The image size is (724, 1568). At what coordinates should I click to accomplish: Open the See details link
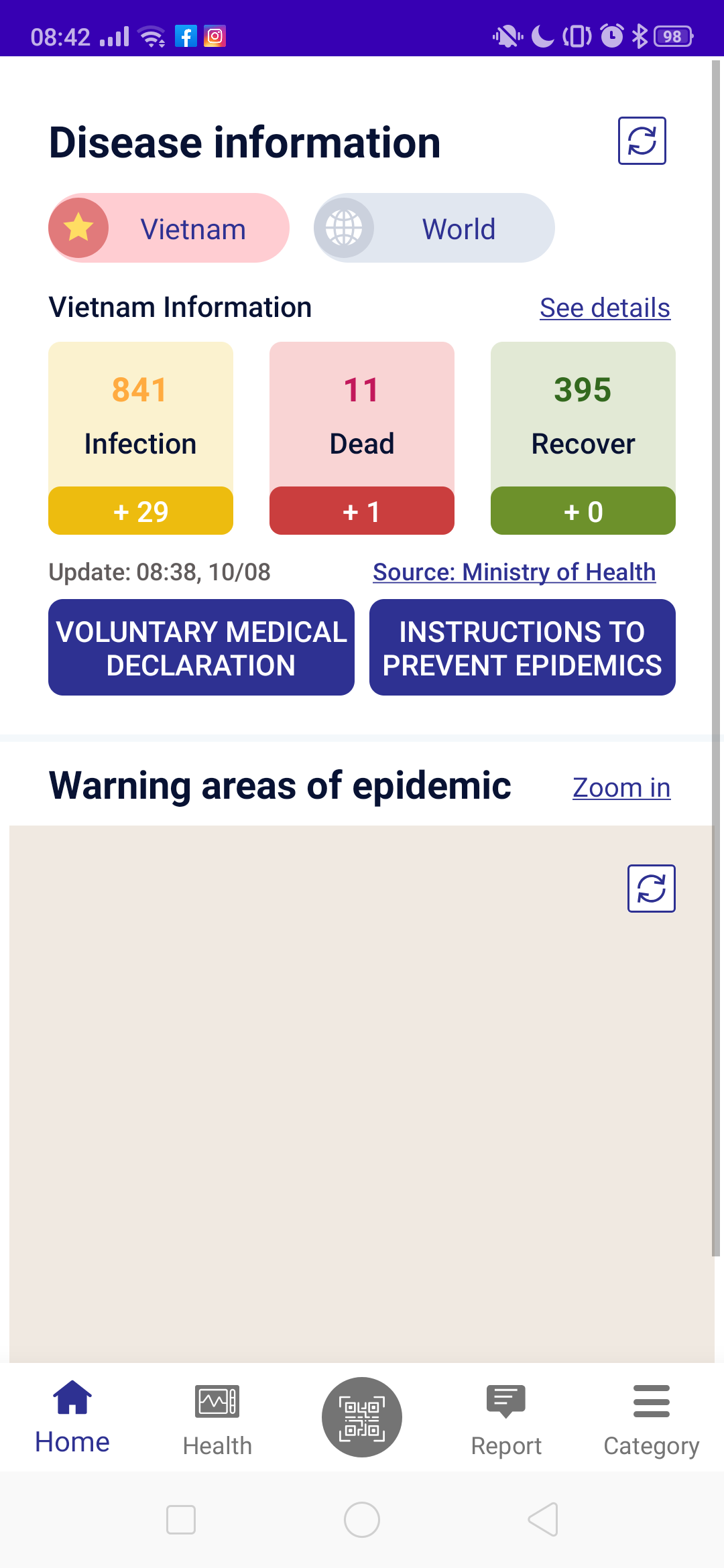605,308
